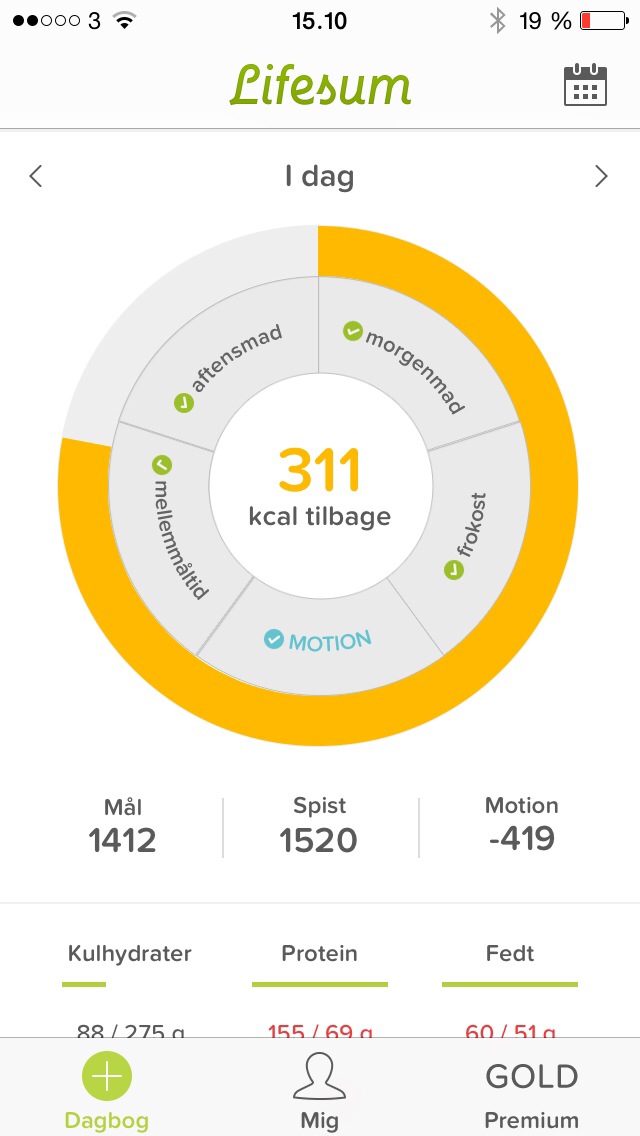Viewport: 640px width, 1136px height.
Task: Go to the next day
Action: click(601, 176)
